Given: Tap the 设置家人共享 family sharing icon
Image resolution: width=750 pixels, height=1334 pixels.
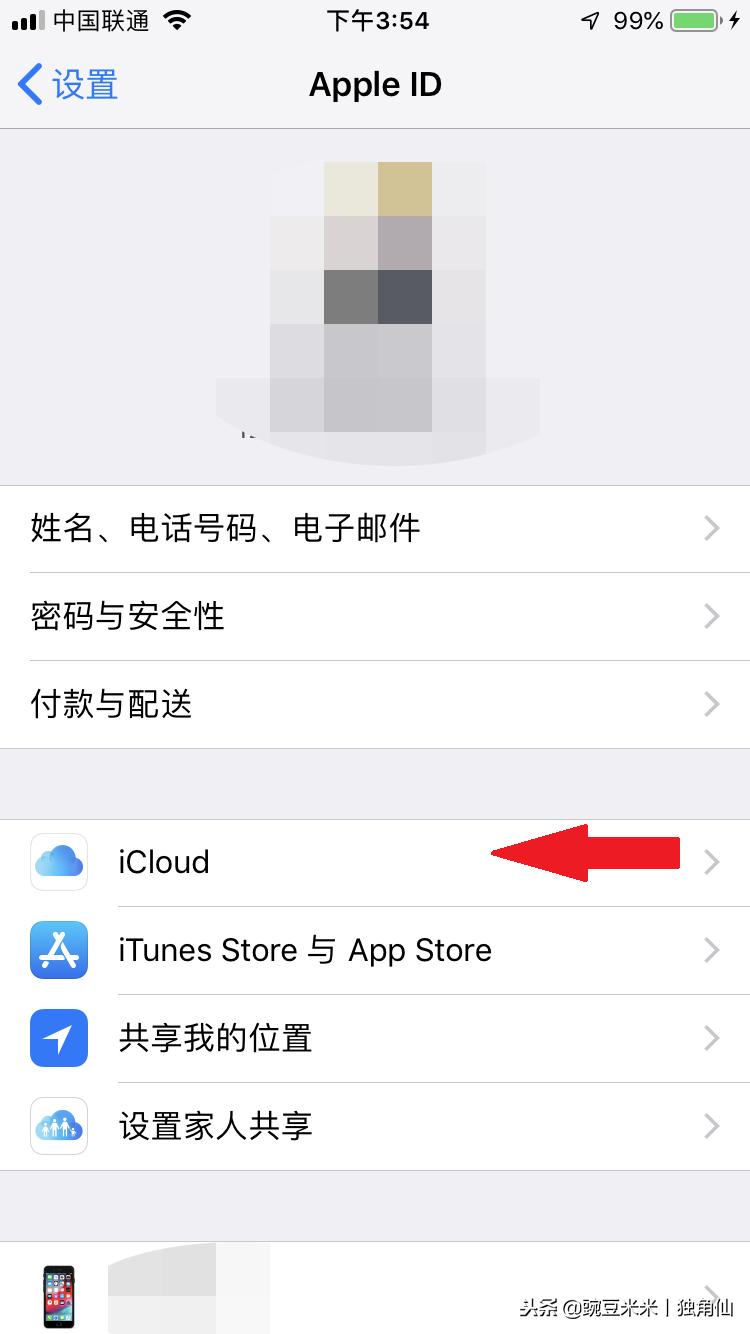Looking at the screenshot, I should (58, 1126).
